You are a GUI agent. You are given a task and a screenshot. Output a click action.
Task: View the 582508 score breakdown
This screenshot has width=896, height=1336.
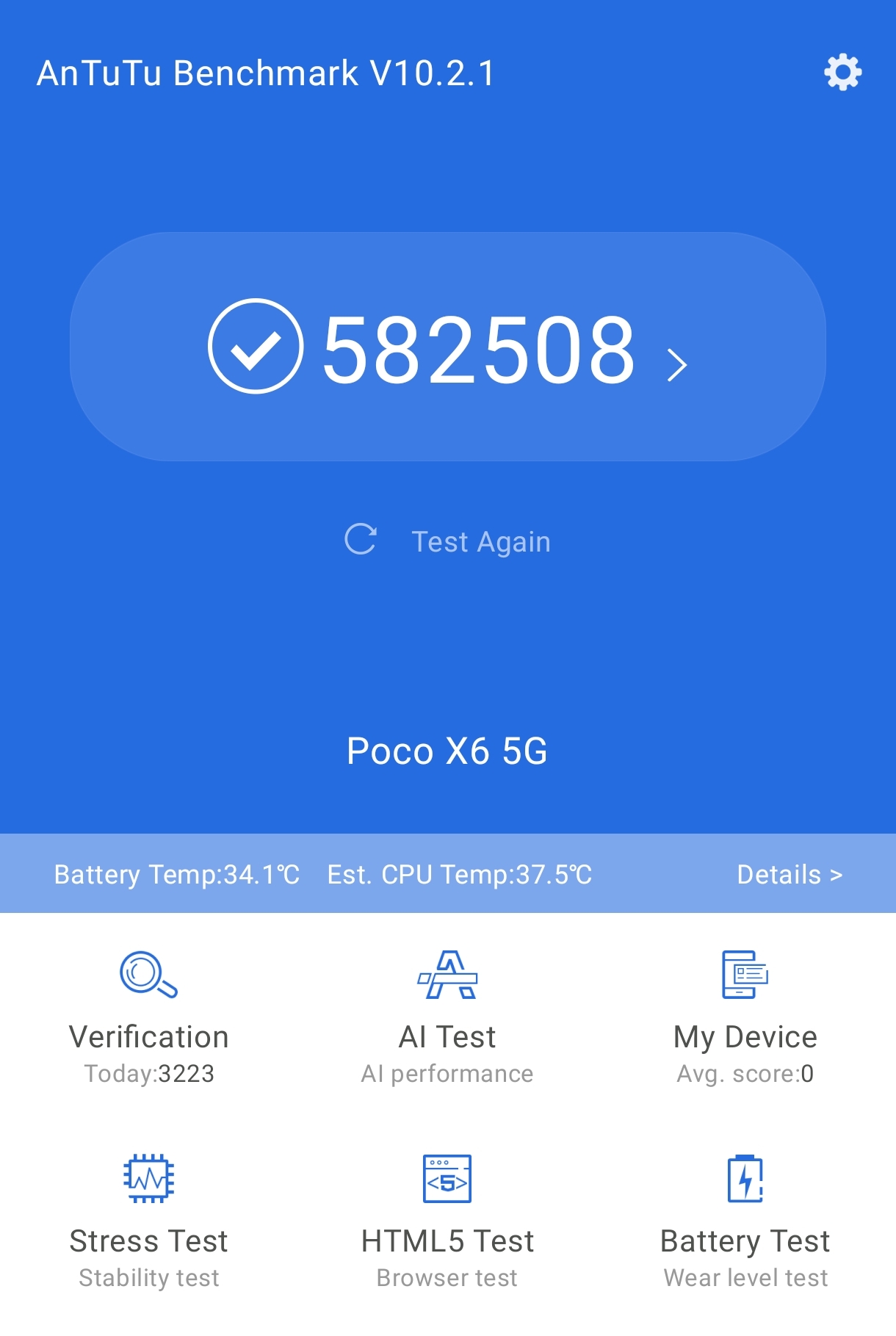point(448,347)
